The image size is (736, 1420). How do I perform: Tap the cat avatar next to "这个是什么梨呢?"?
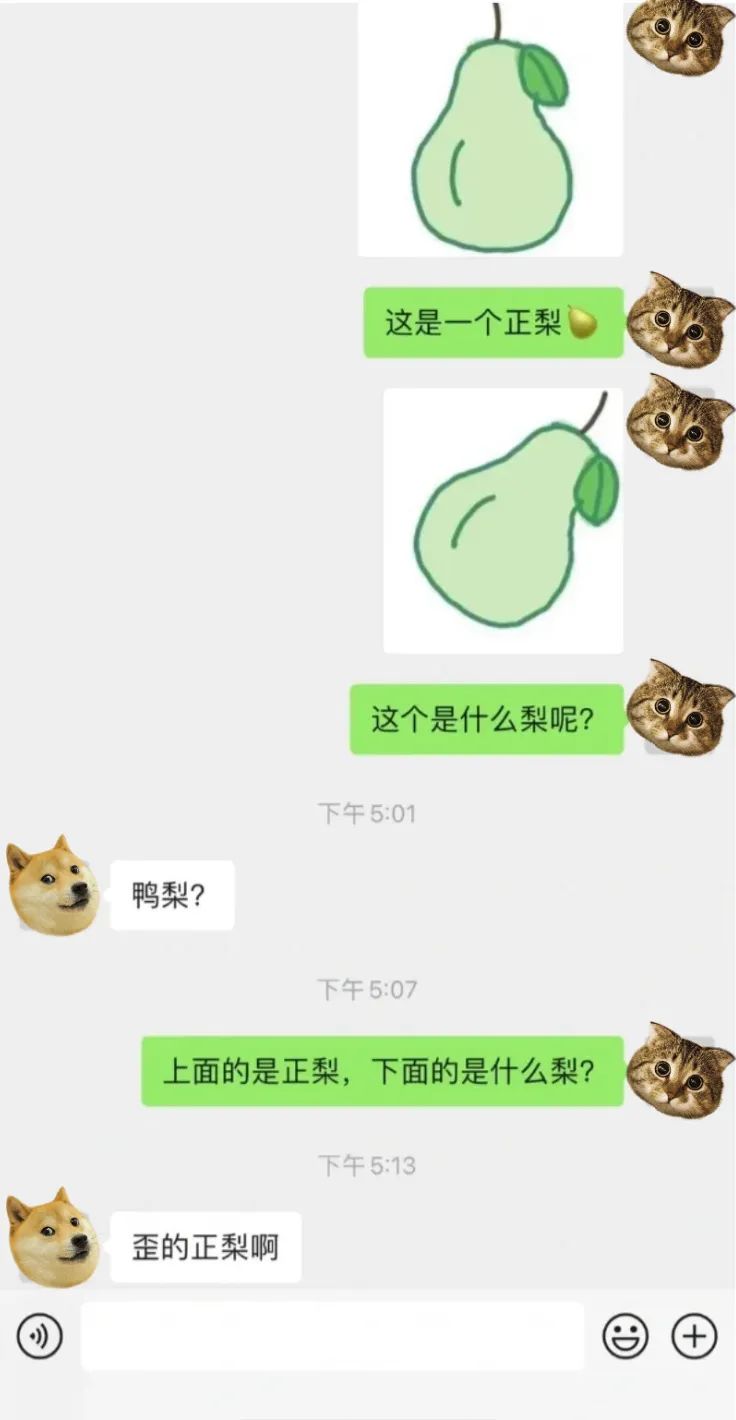(679, 708)
